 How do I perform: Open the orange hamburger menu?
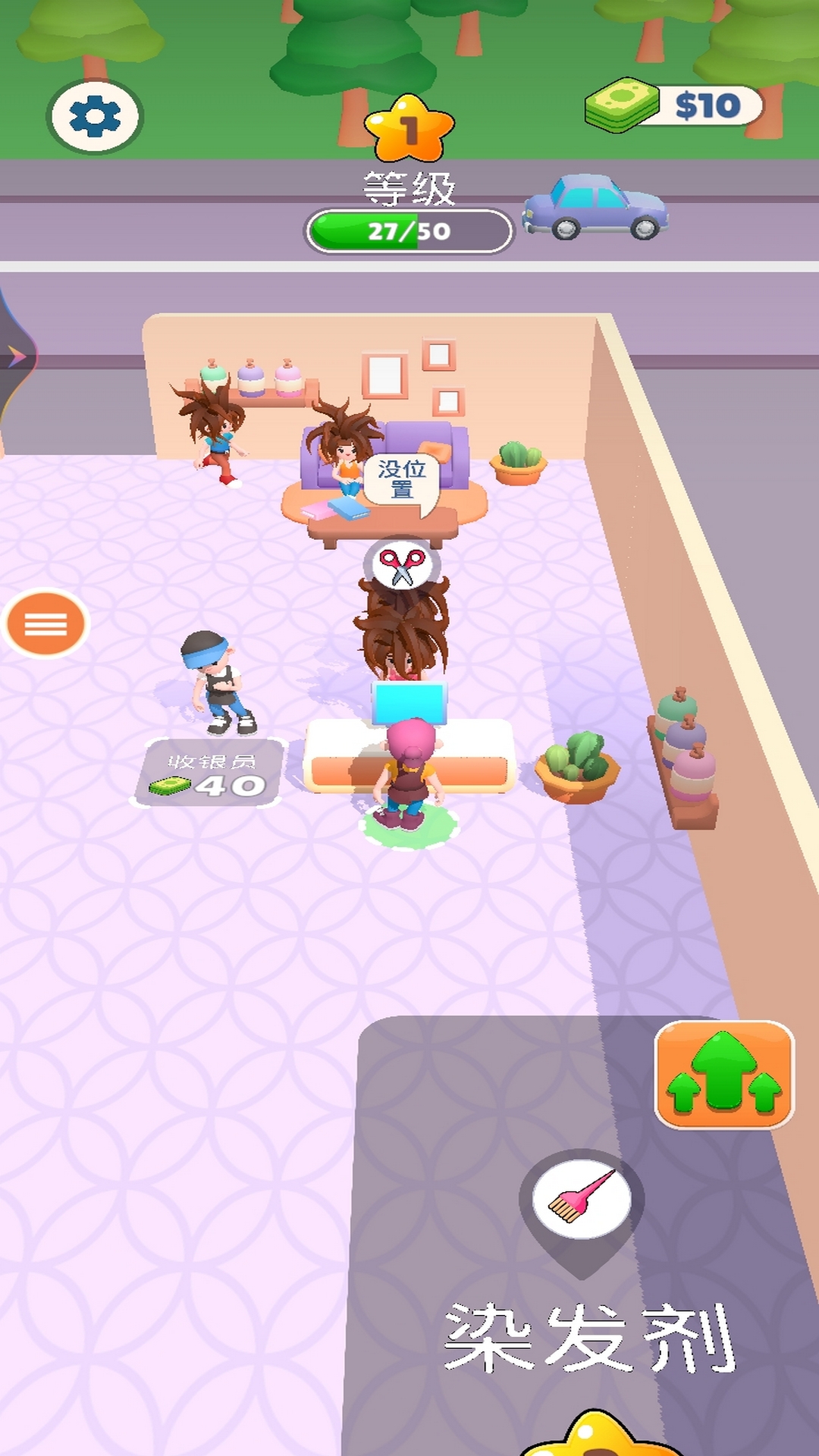46,623
